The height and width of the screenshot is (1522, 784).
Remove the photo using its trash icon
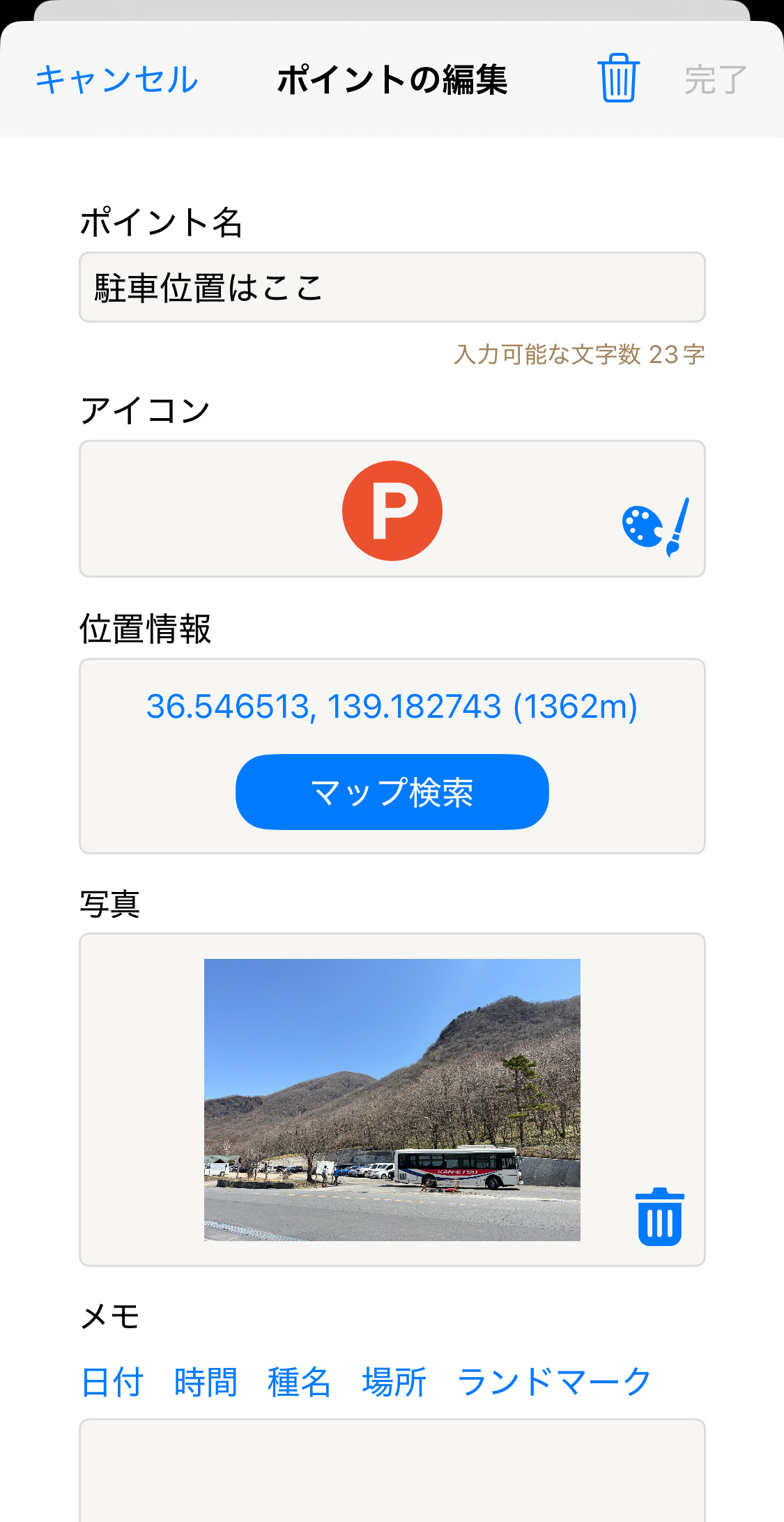click(659, 1217)
